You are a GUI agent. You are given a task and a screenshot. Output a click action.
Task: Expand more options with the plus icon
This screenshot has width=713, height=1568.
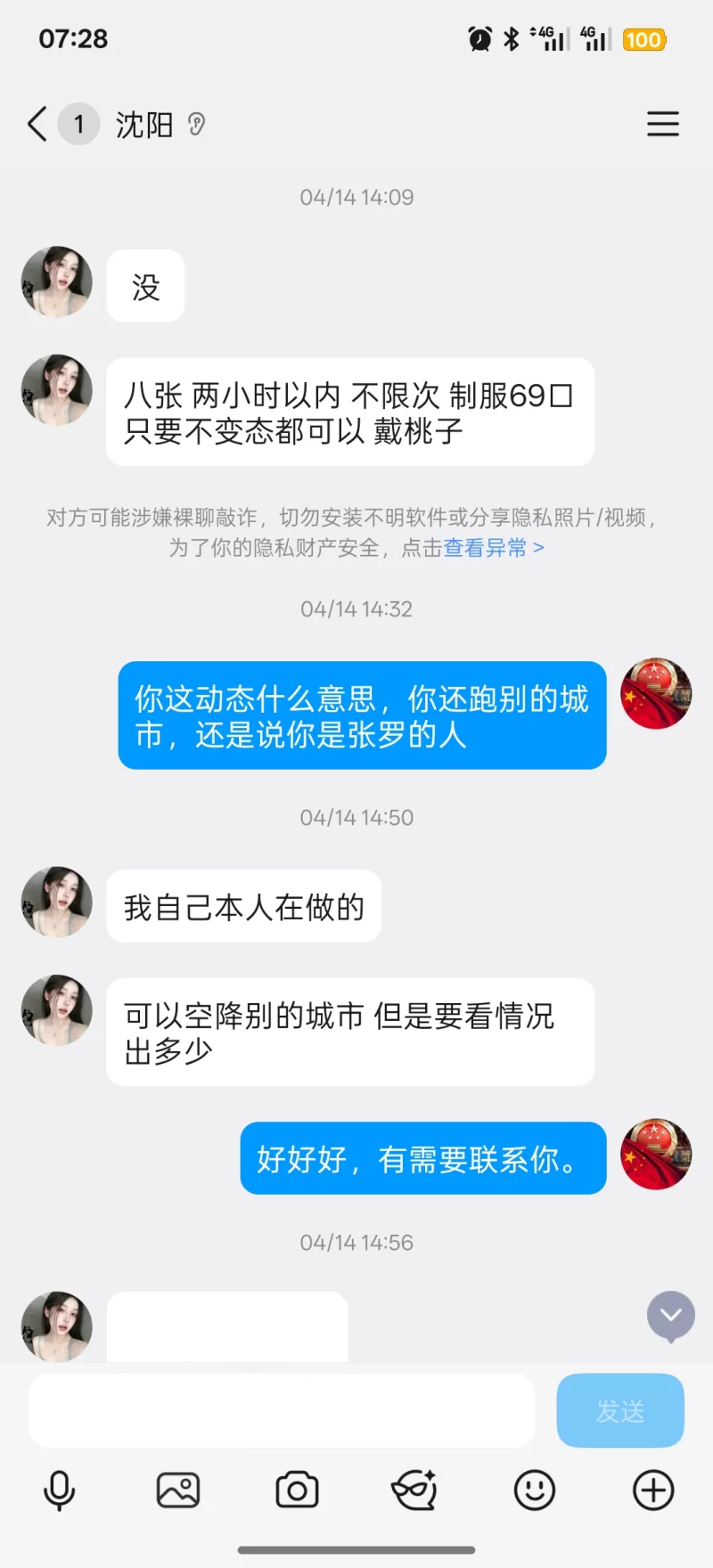pyautogui.click(x=653, y=1490)
